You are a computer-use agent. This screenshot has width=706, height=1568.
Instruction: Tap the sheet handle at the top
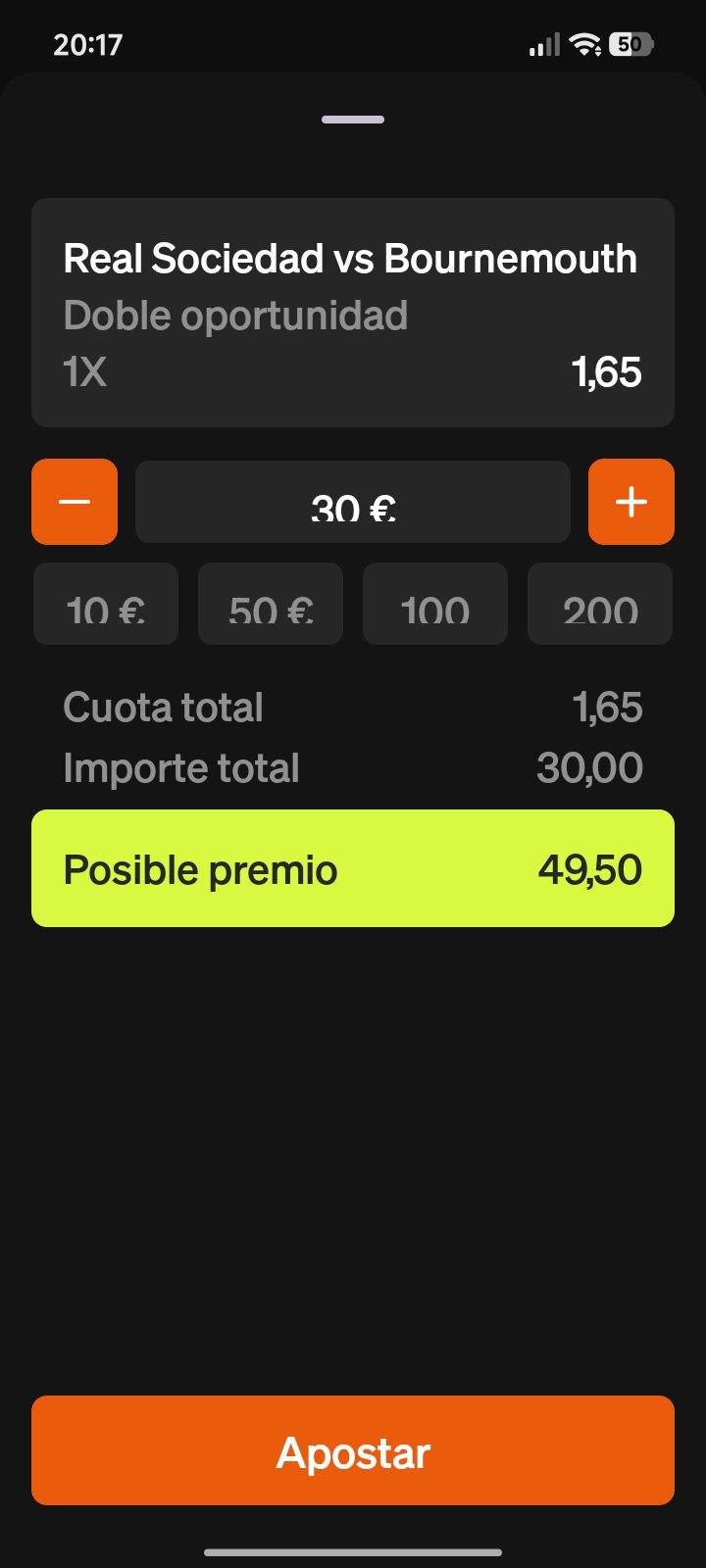click(x=353, y=120)
